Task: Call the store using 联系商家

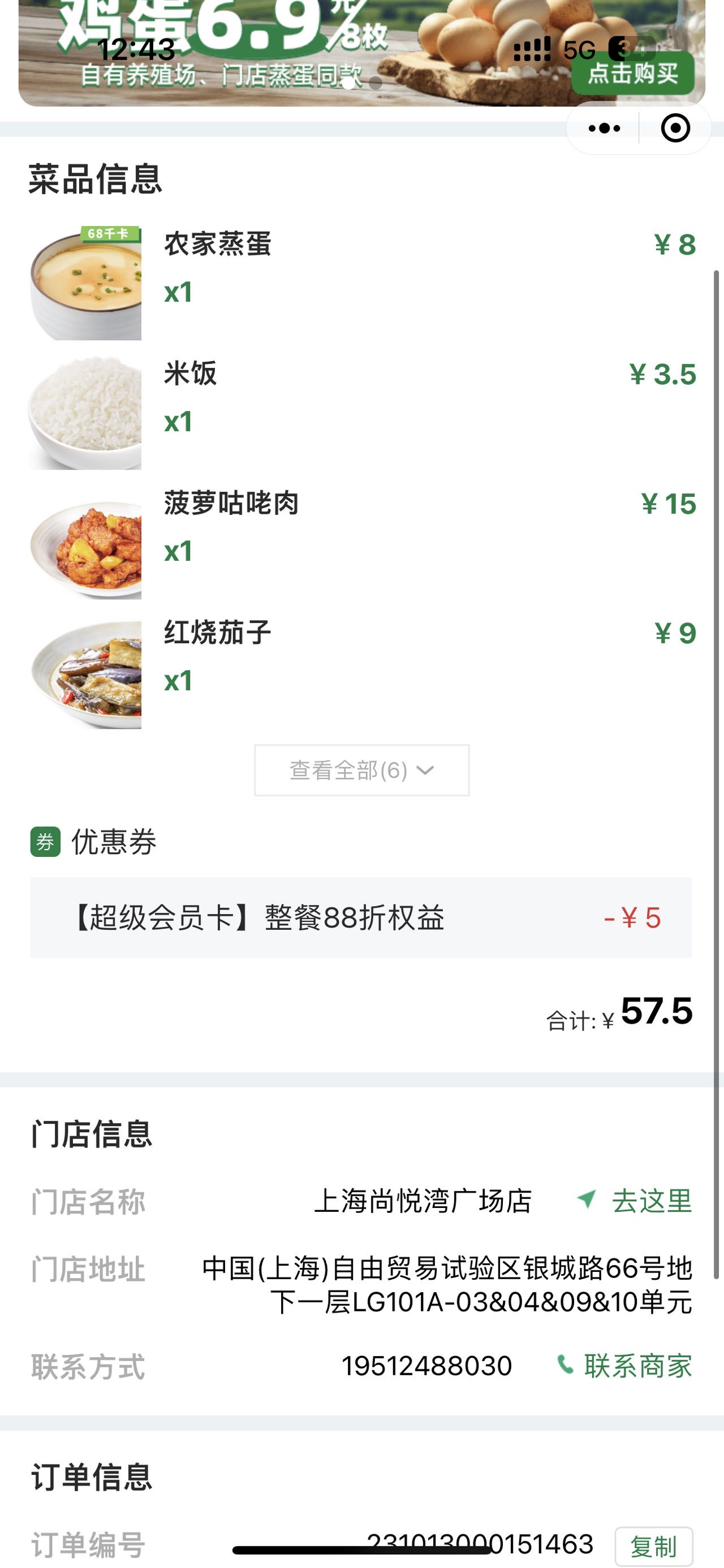Action: click(x=625, y=1366)
